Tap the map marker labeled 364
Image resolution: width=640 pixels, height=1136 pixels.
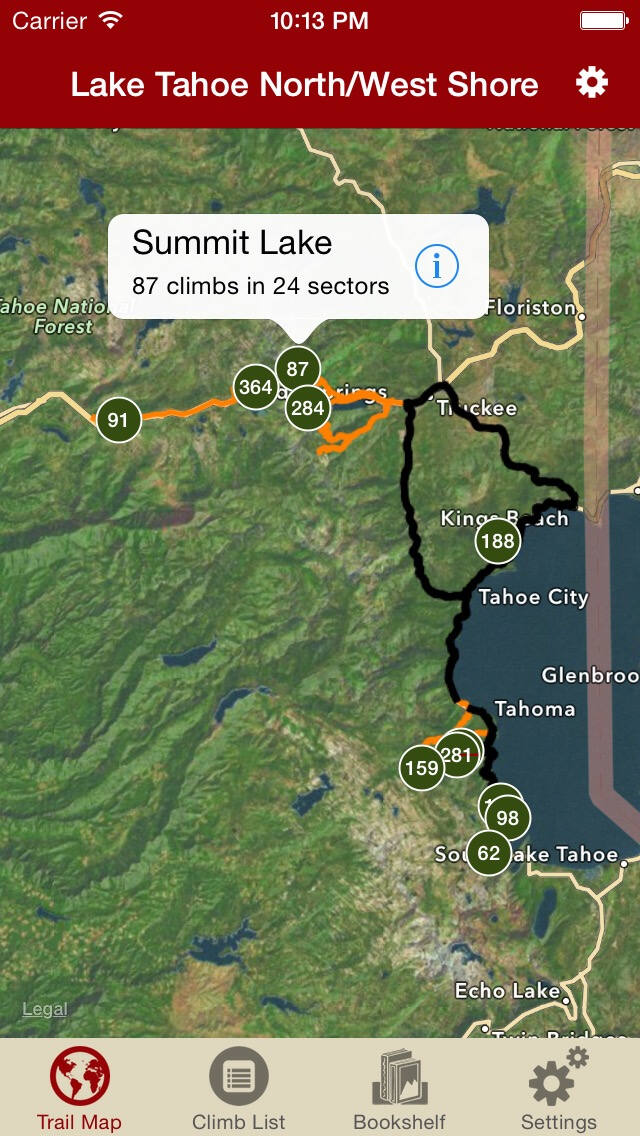pos(255,388)
